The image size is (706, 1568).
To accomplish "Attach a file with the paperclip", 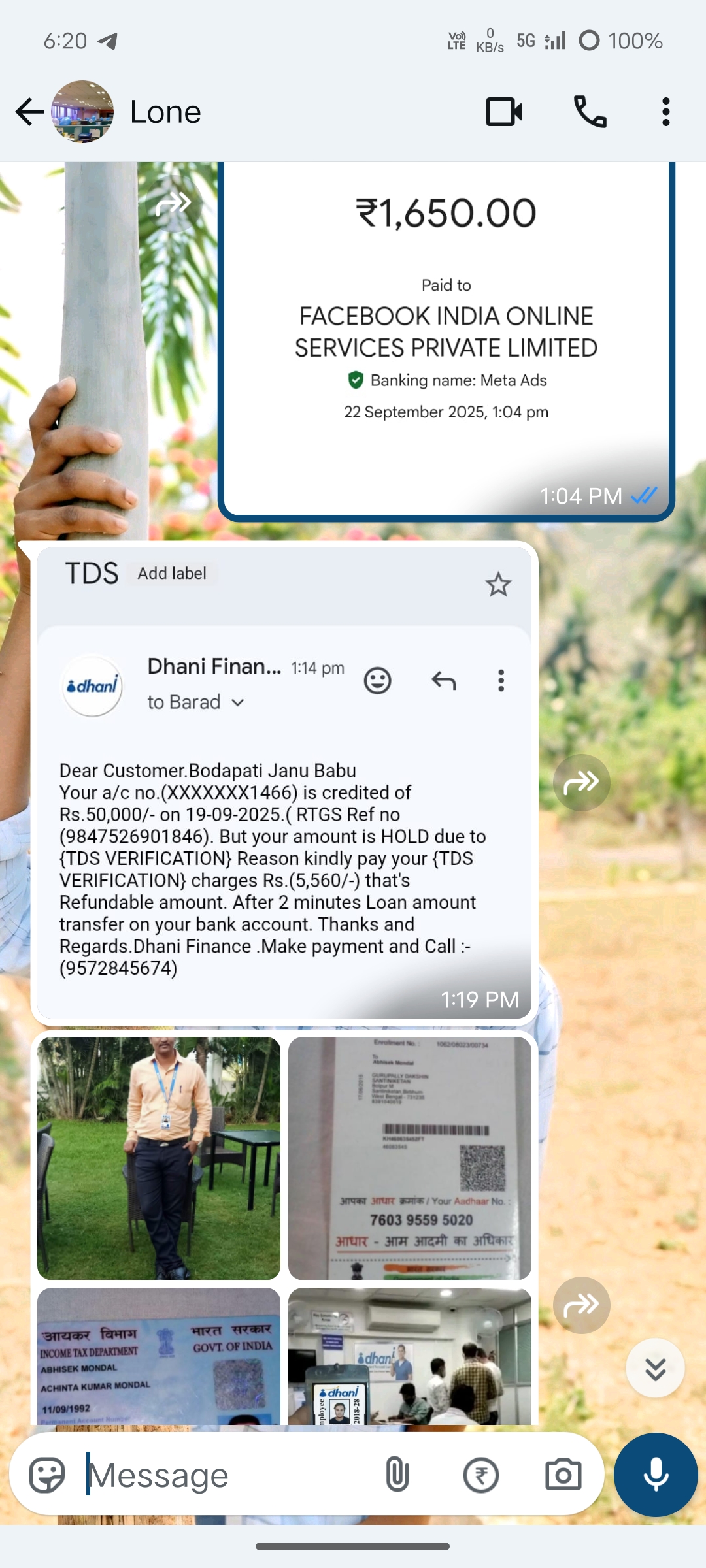I will (x=397, y=1475).
